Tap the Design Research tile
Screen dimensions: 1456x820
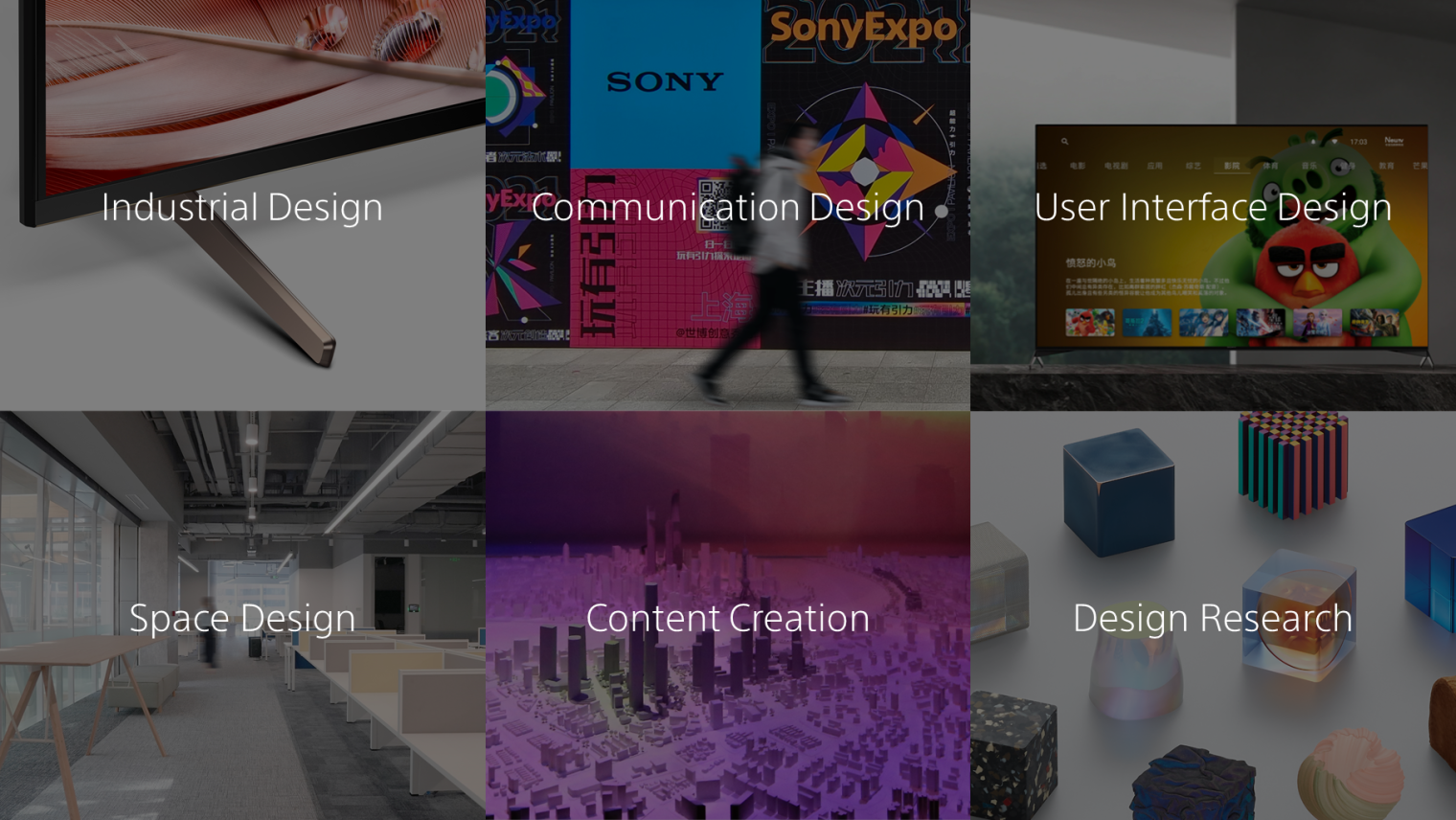click(x=1213, y=618)
